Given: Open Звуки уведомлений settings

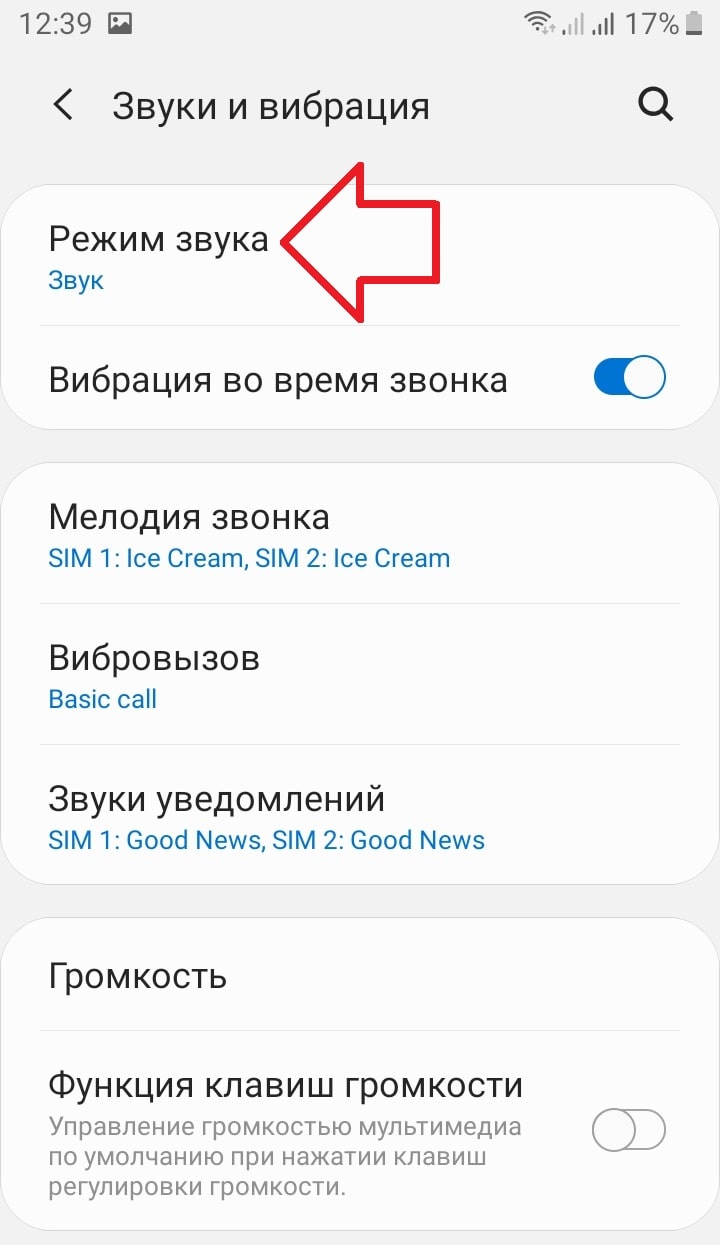Looking at the screenshot, I should [266, 817].
